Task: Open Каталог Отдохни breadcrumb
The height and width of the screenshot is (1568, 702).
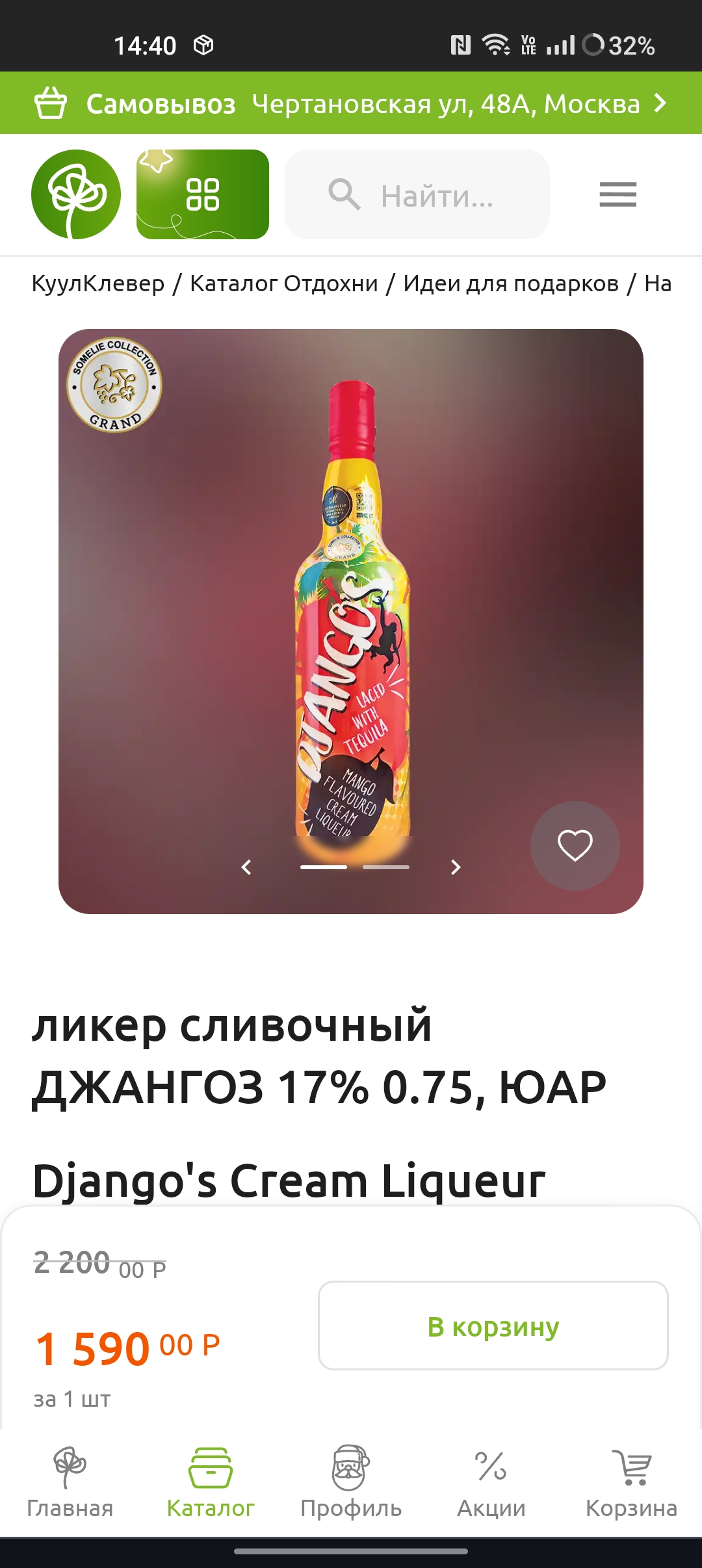Action: pyautogui.click(x=283, y=283)
